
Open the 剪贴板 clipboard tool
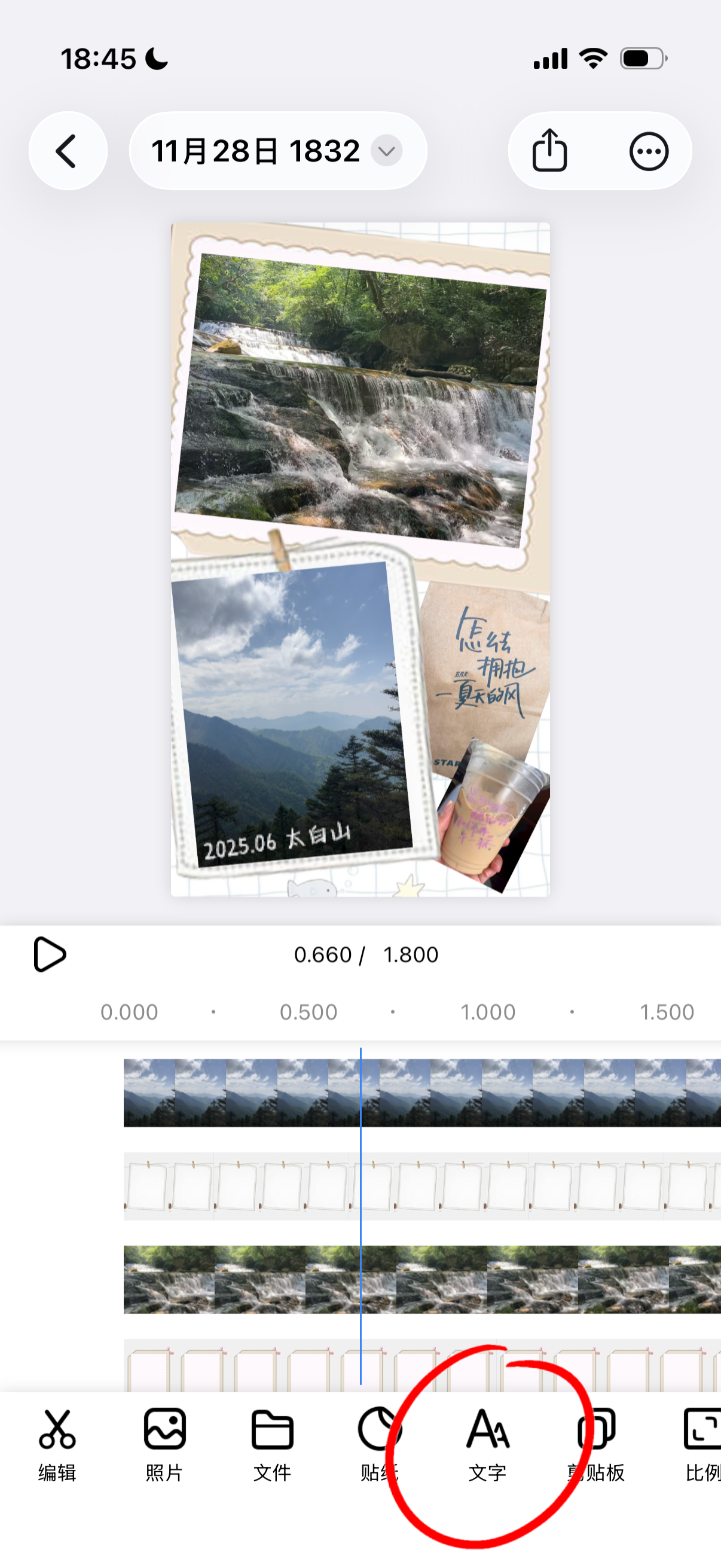596,1444
